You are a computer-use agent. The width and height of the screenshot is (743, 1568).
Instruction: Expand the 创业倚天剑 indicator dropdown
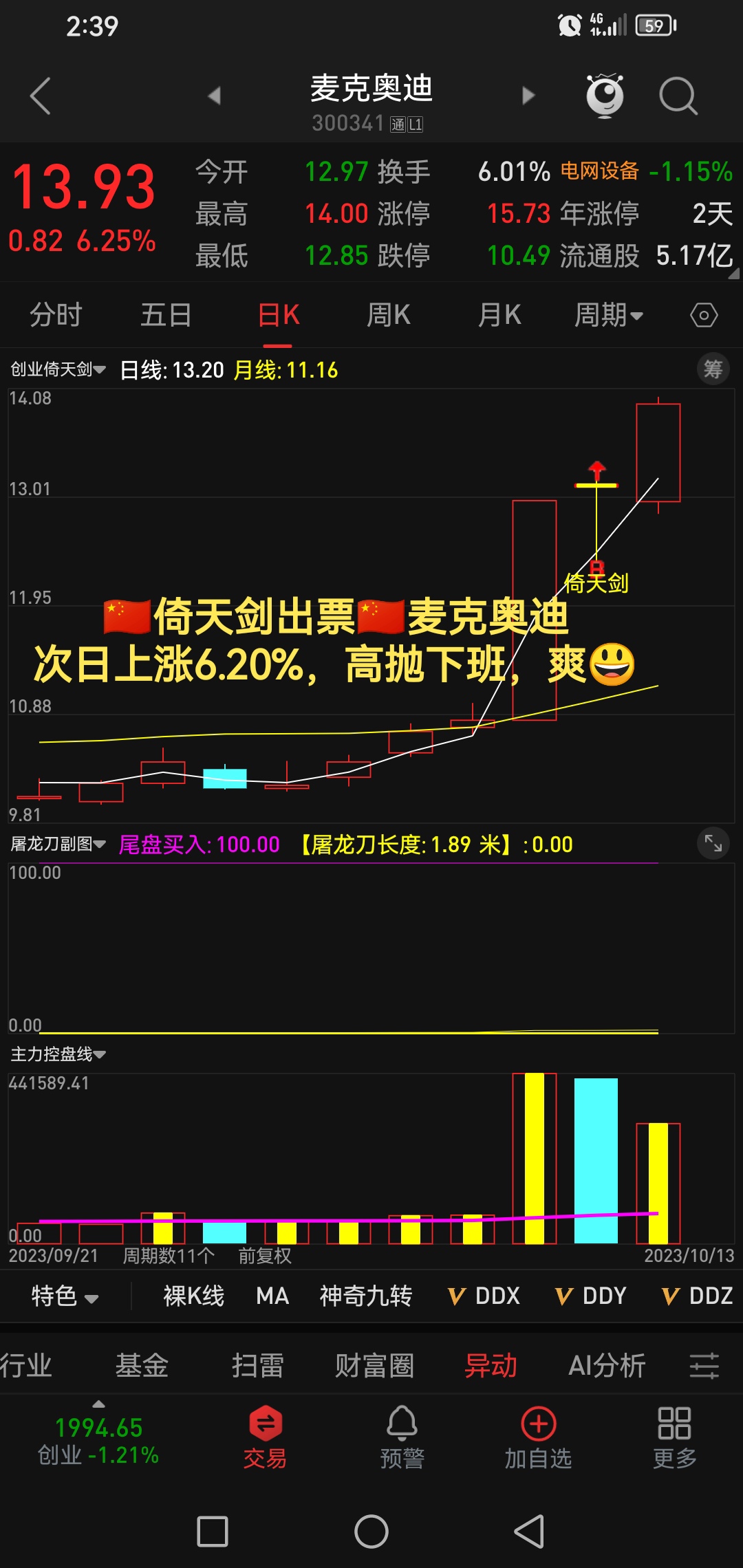[58, 370]
